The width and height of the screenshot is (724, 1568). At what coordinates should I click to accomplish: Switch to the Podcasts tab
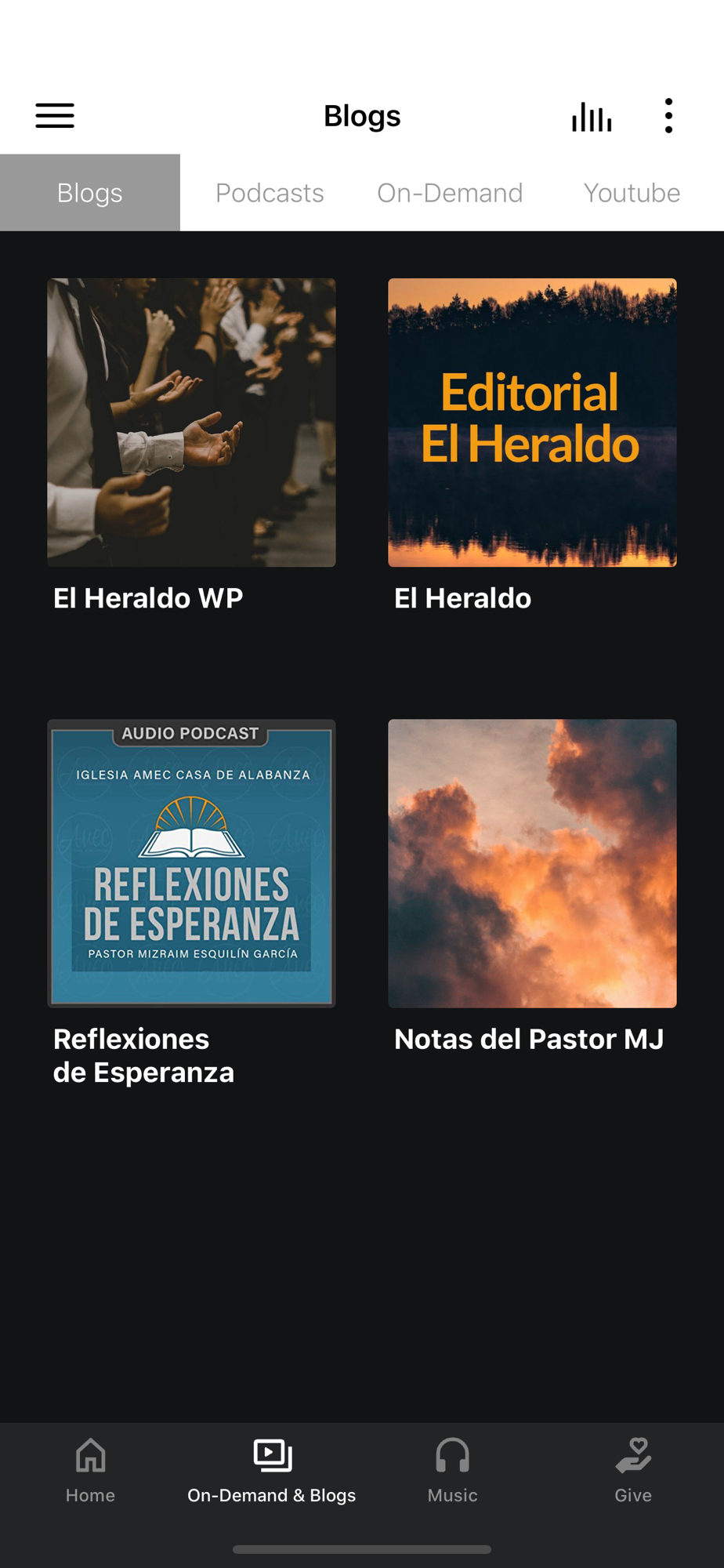click(x=270, y=193)
